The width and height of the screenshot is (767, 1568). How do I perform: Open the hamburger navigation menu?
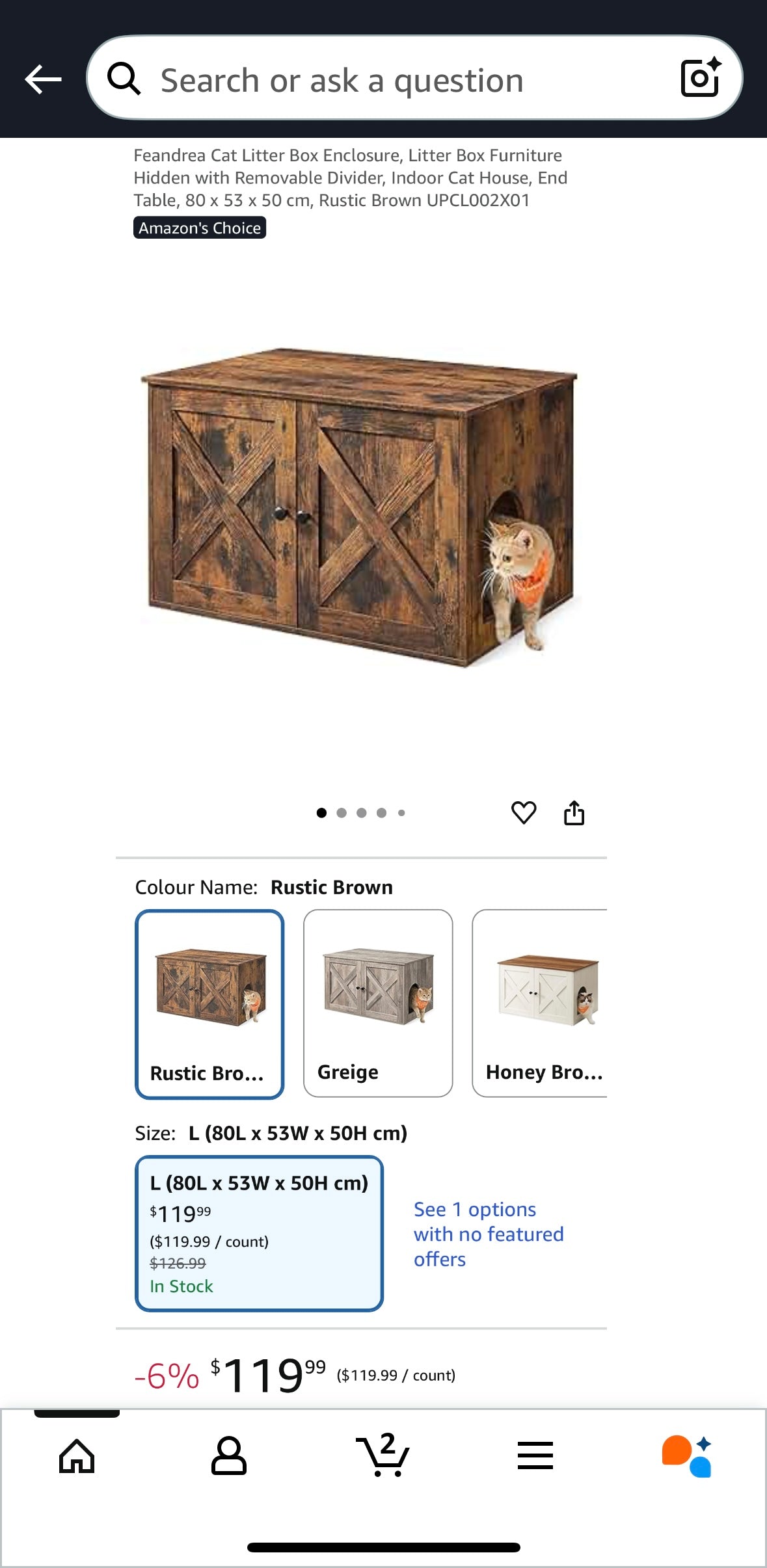pos(535,1455)
